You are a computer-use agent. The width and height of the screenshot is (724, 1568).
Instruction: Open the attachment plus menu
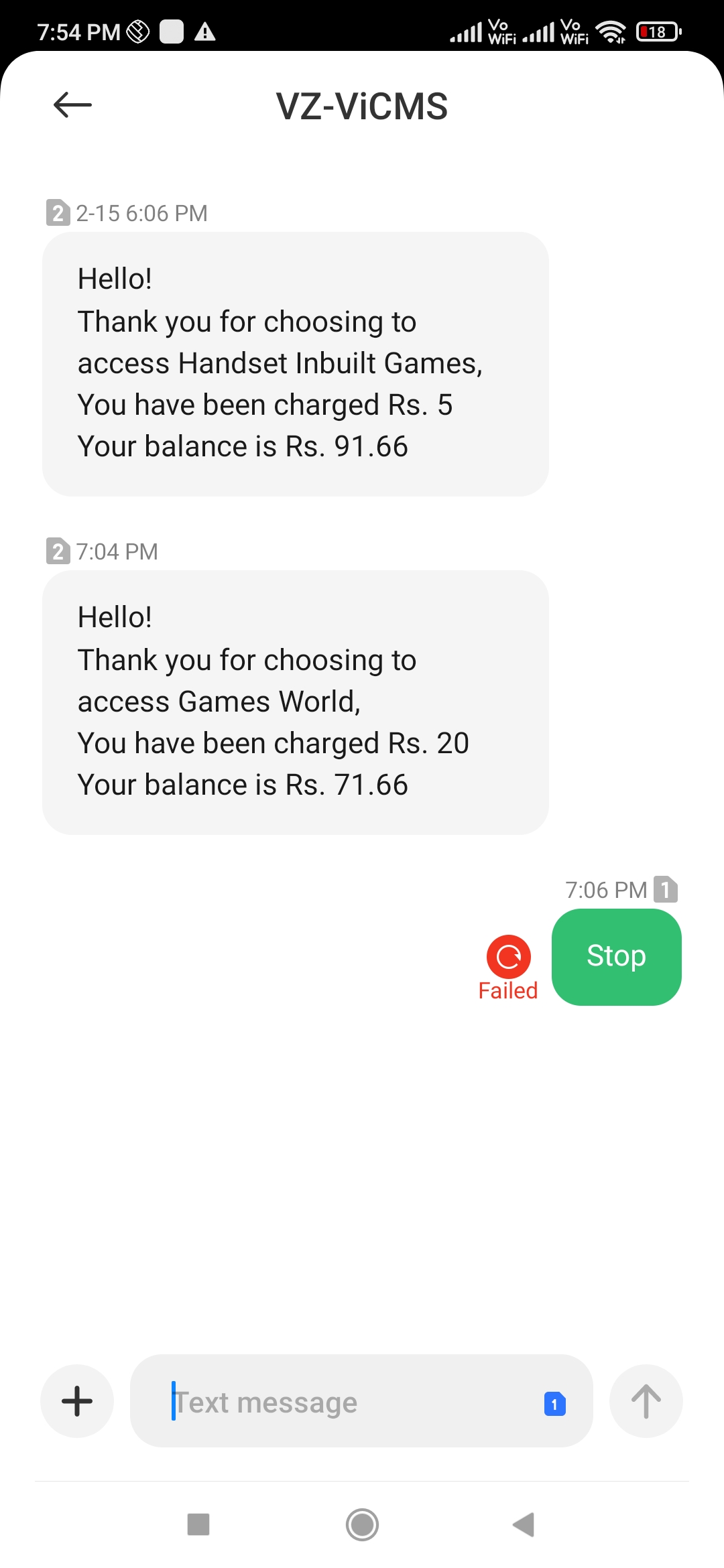coord(77,1401)
